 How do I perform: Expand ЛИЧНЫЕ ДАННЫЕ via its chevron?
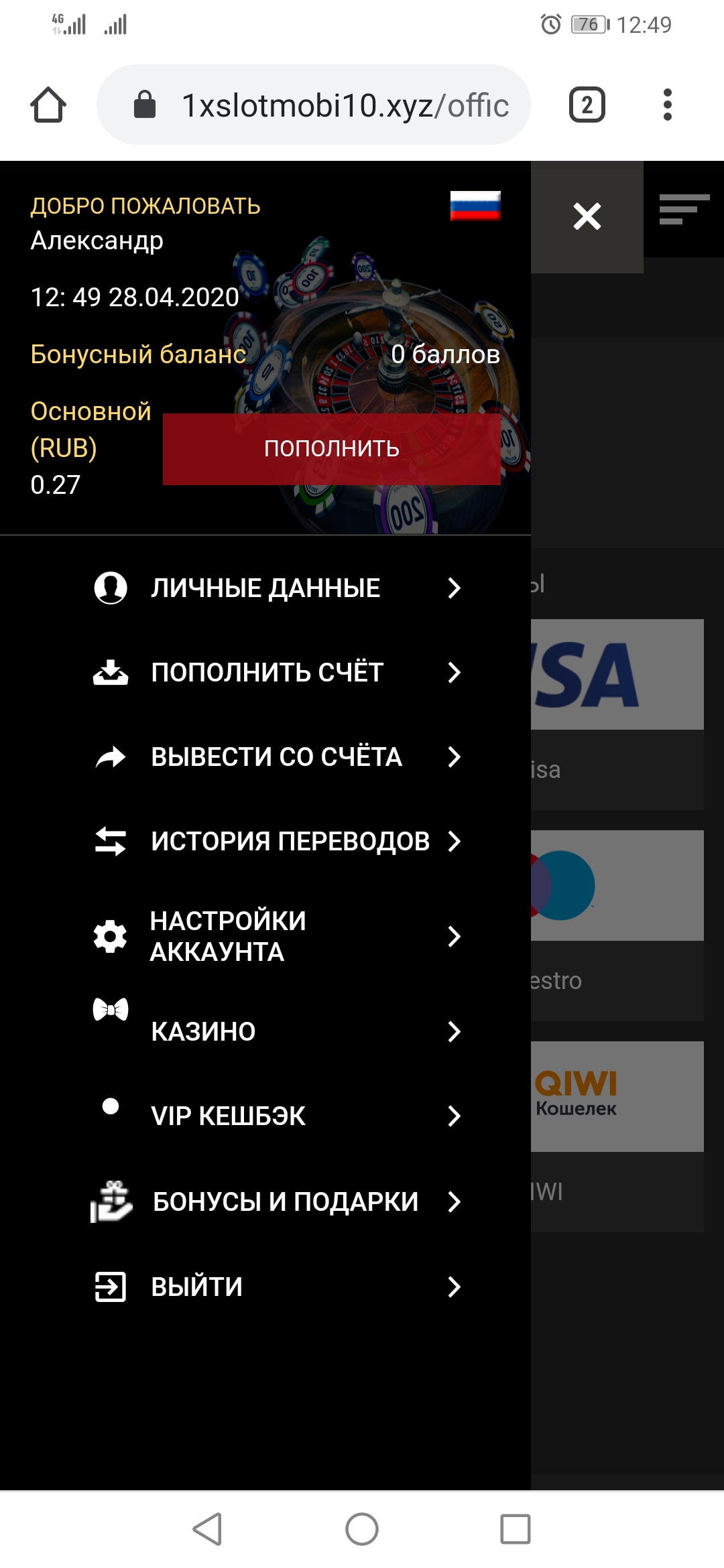coord(455,588)
